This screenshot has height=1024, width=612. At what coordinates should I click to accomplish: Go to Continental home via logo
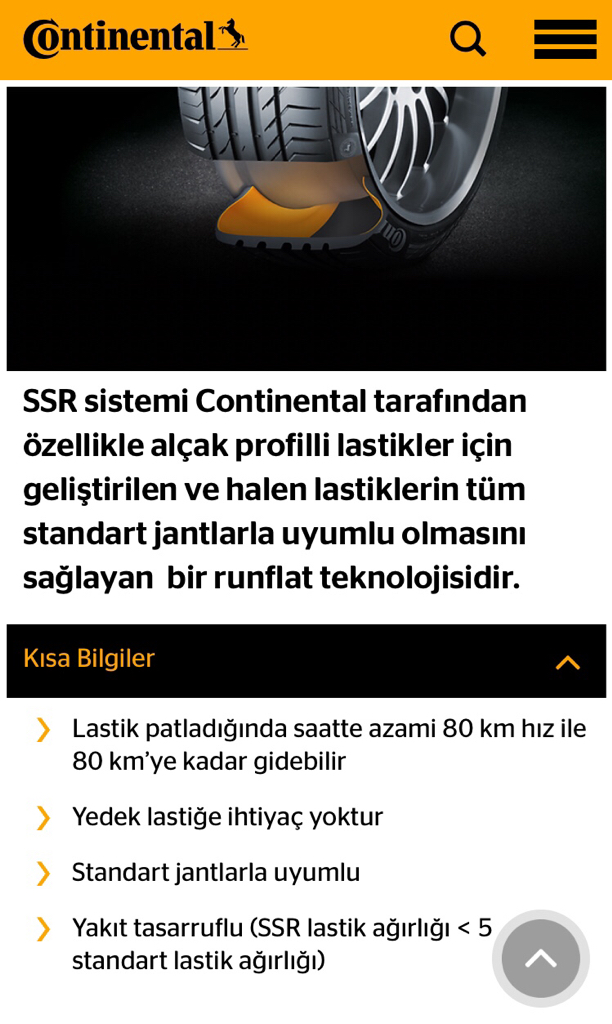(x=135, y=38)
